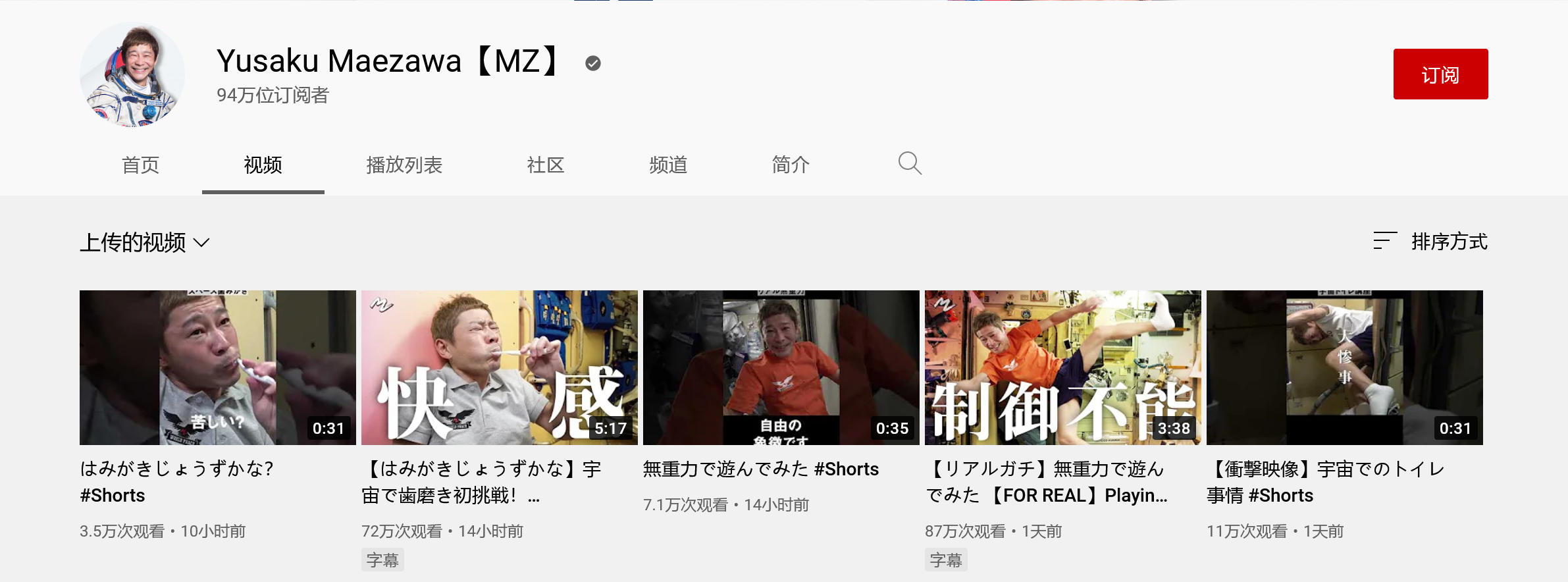Play 【衝撃映像】宇宙でのトイレ事情 #Shorts
Viewport: 1568px width, 582px height.
tap(1344, 367)
